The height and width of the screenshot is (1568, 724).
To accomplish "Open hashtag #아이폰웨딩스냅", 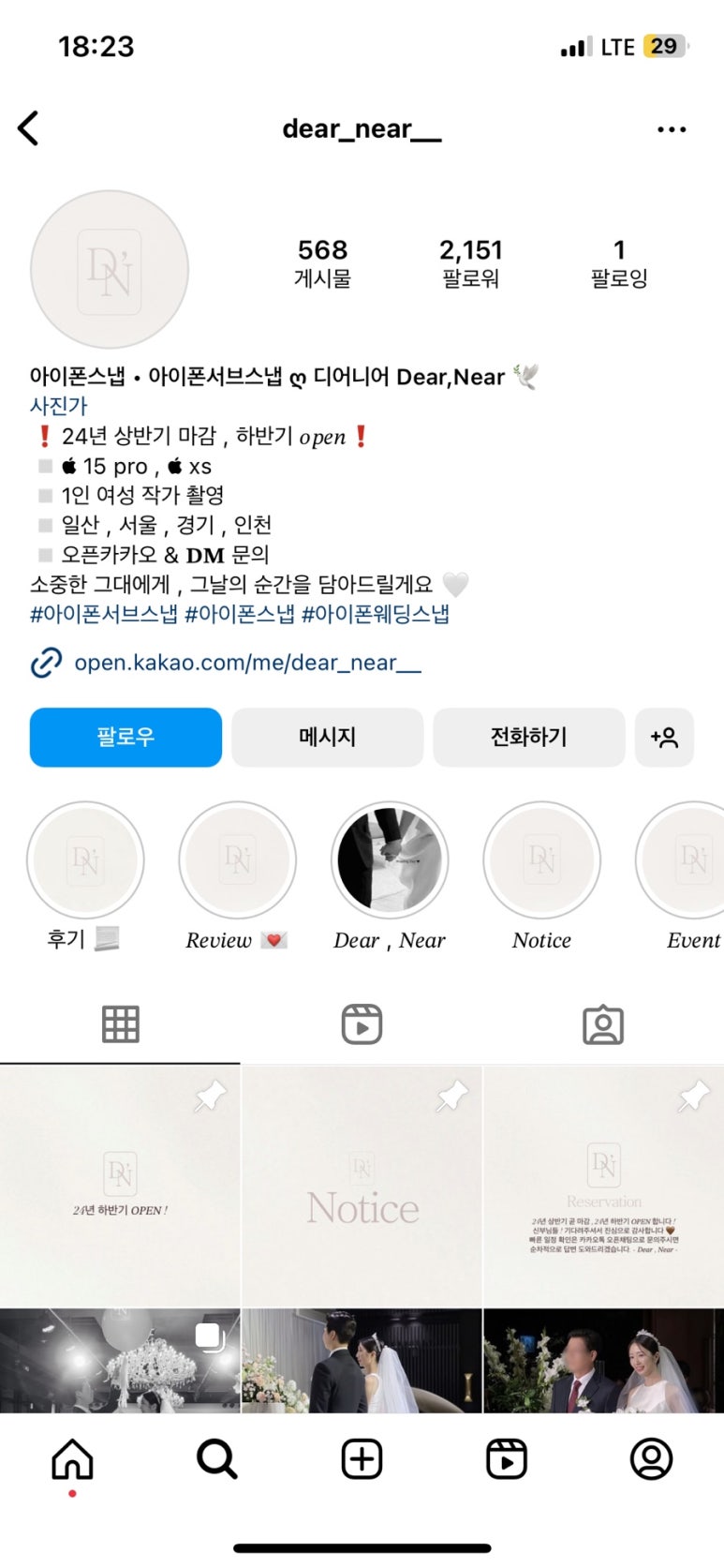I will point(376,614).
